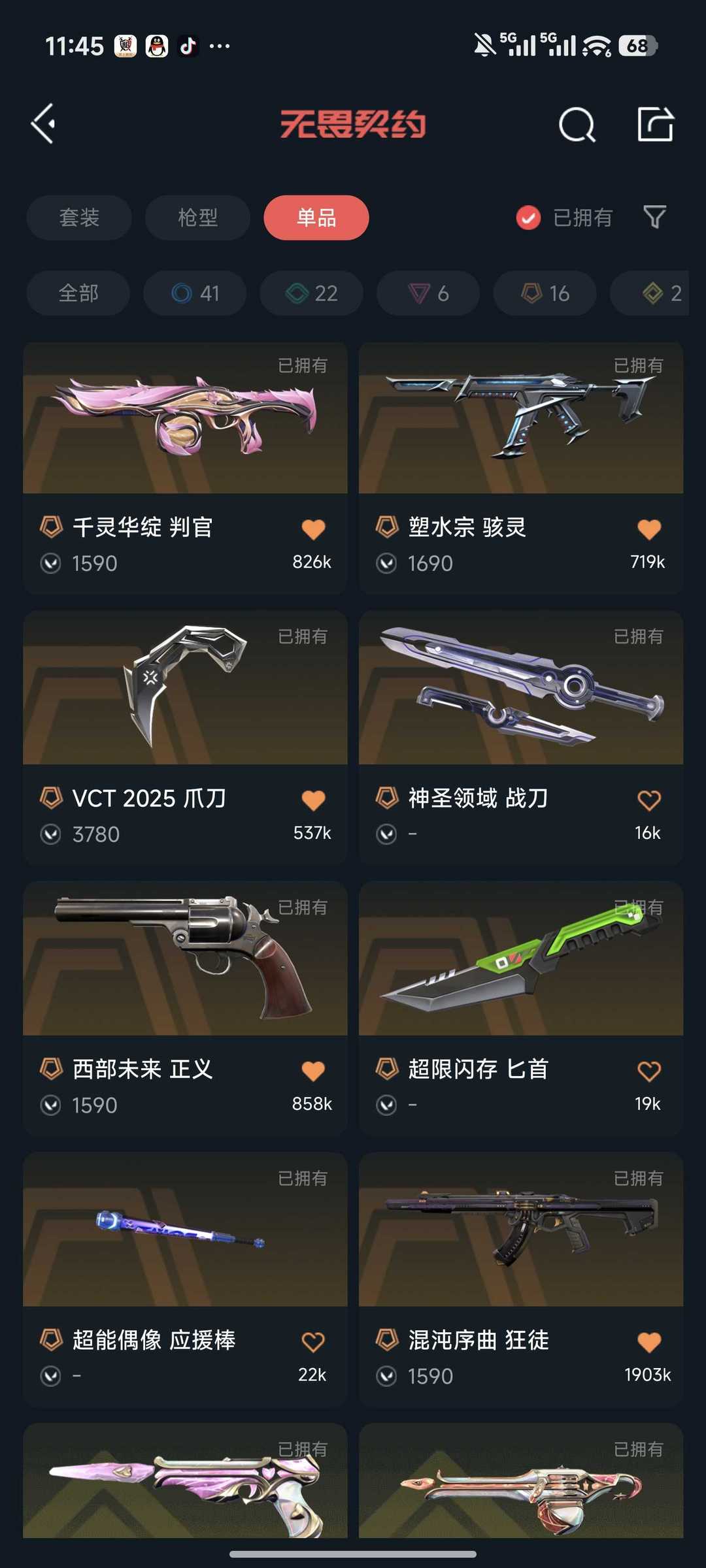This screenshot has width=706, height=1568.
Task: Open the search magnifier icon
Action: 577,124
